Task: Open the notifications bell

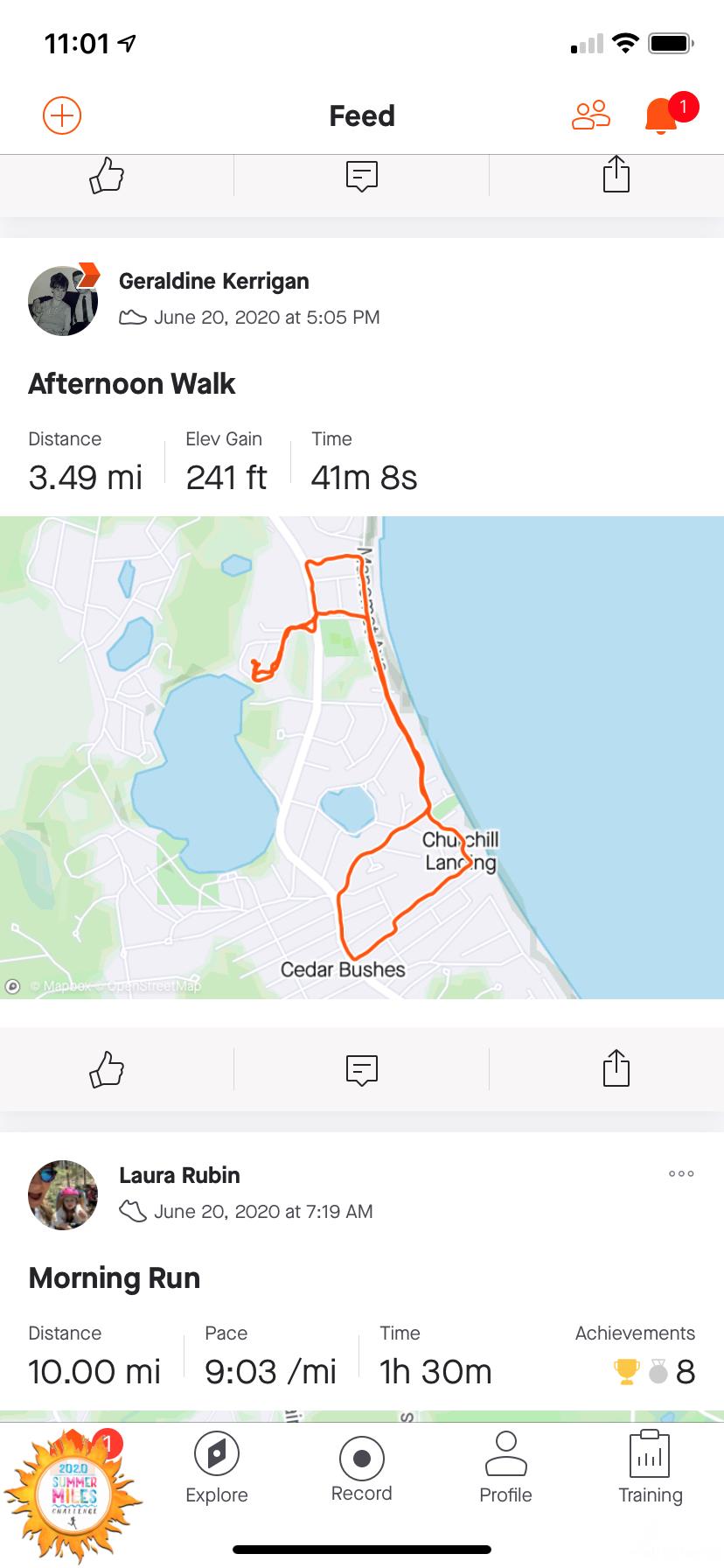Action: [662, 116]
